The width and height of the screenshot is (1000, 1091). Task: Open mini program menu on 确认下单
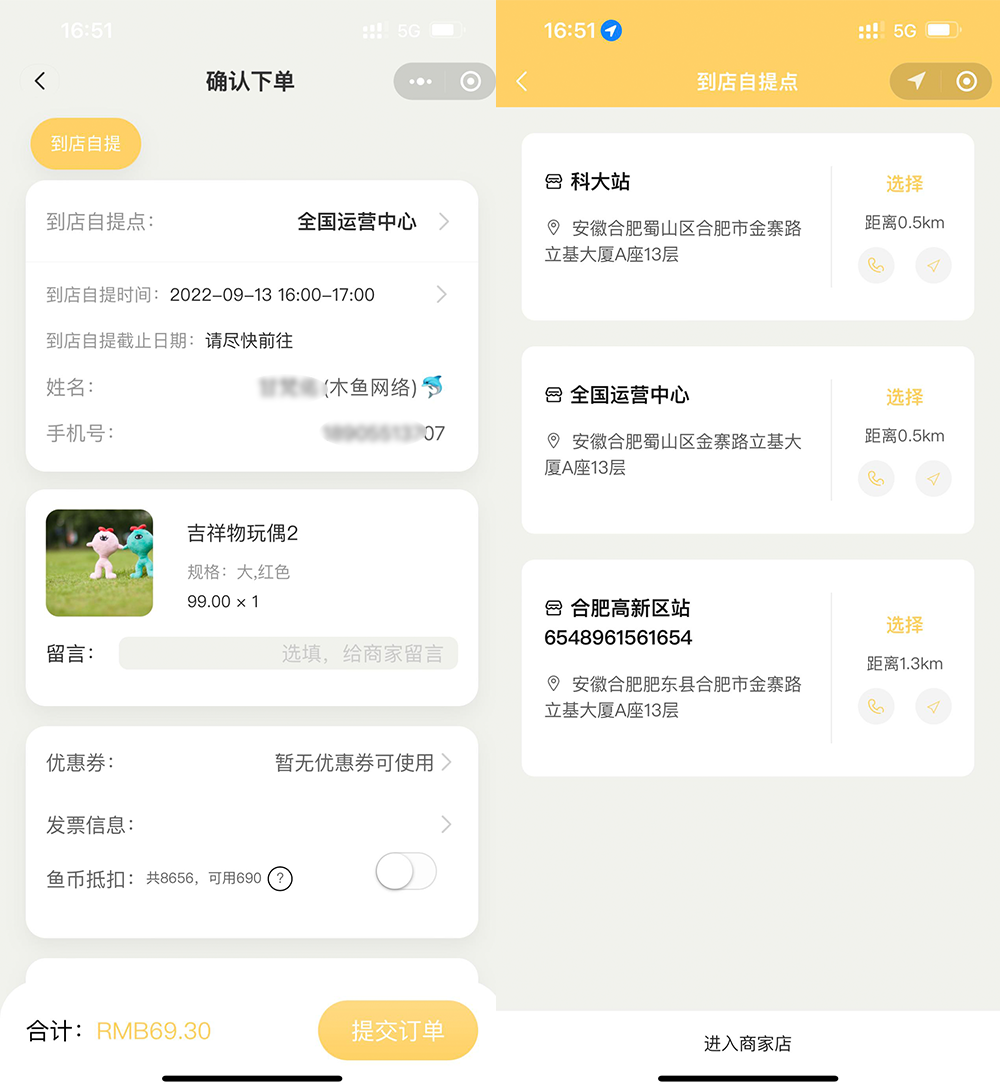(x=421, y=82)
